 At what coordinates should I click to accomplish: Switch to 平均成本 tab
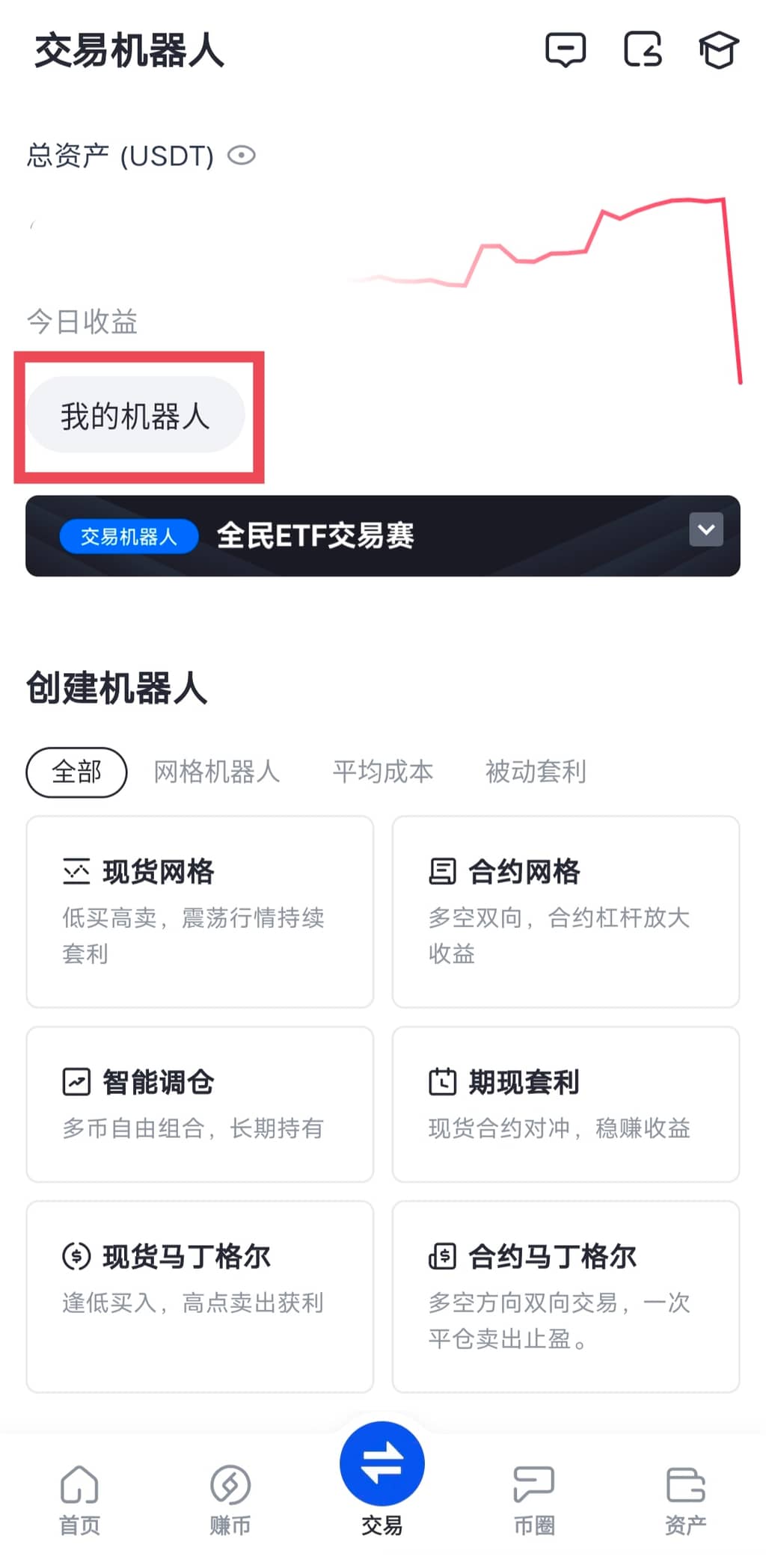(383, 772)
